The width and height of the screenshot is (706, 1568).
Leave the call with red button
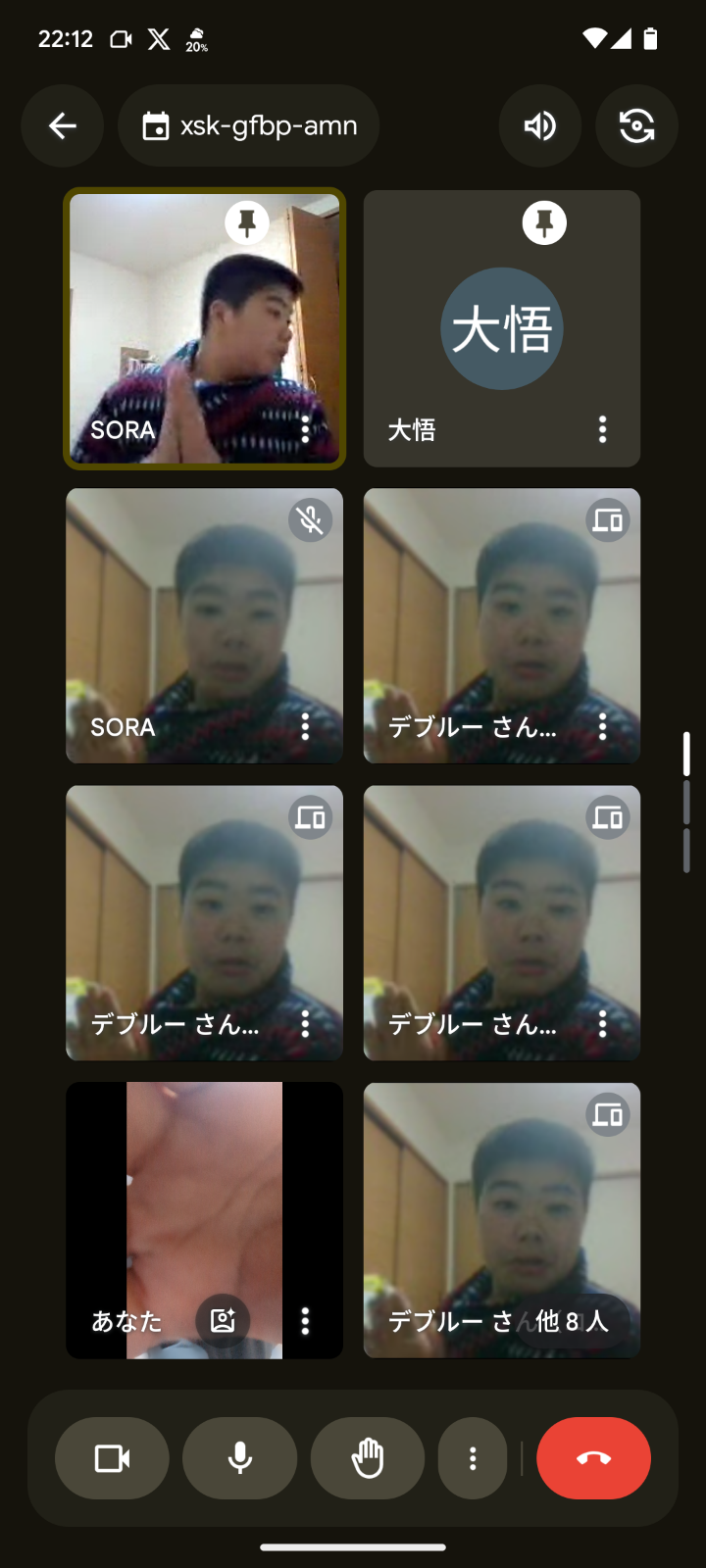click(x=593, y=1458)
